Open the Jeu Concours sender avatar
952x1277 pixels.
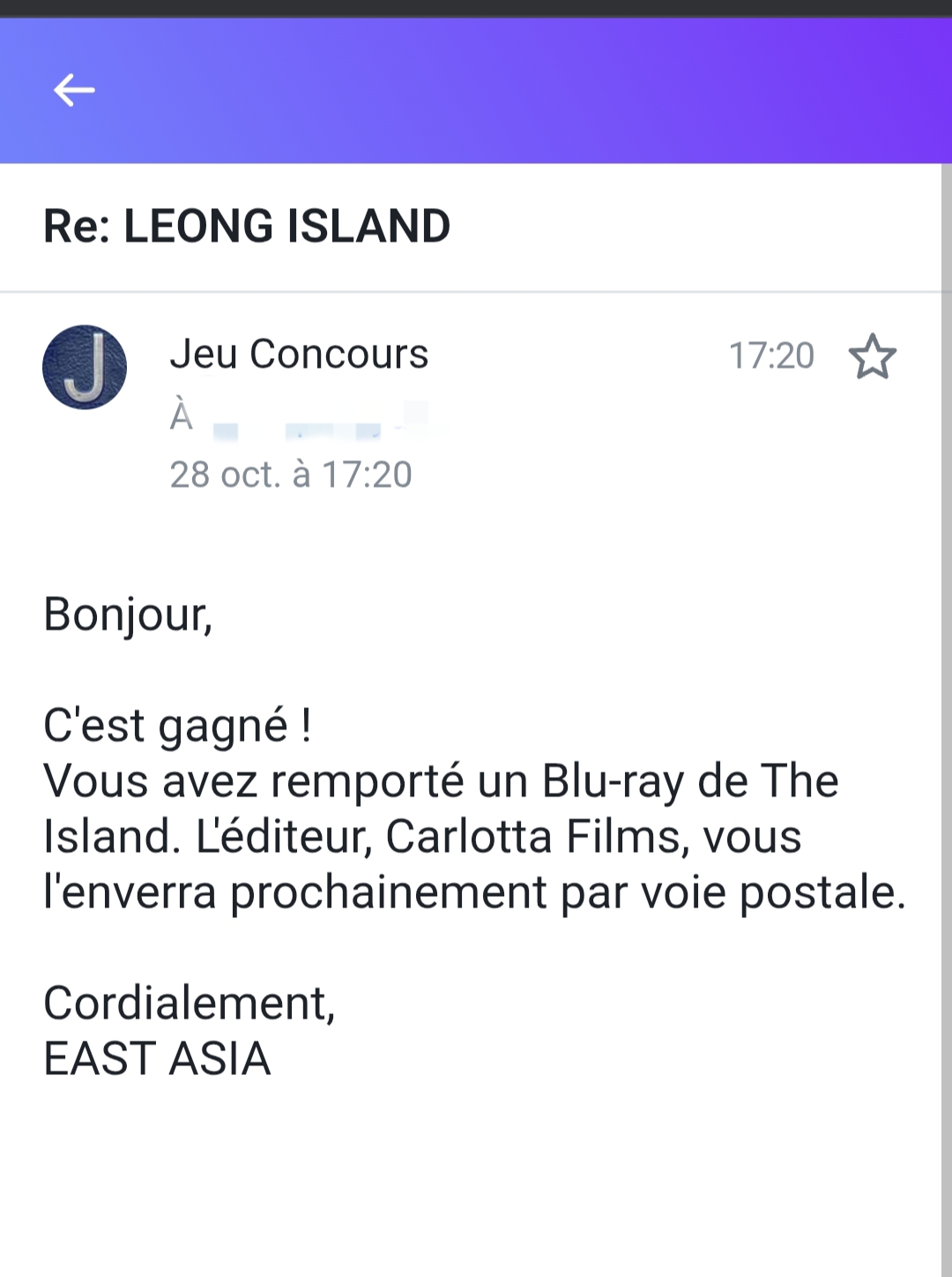(85, 367)
